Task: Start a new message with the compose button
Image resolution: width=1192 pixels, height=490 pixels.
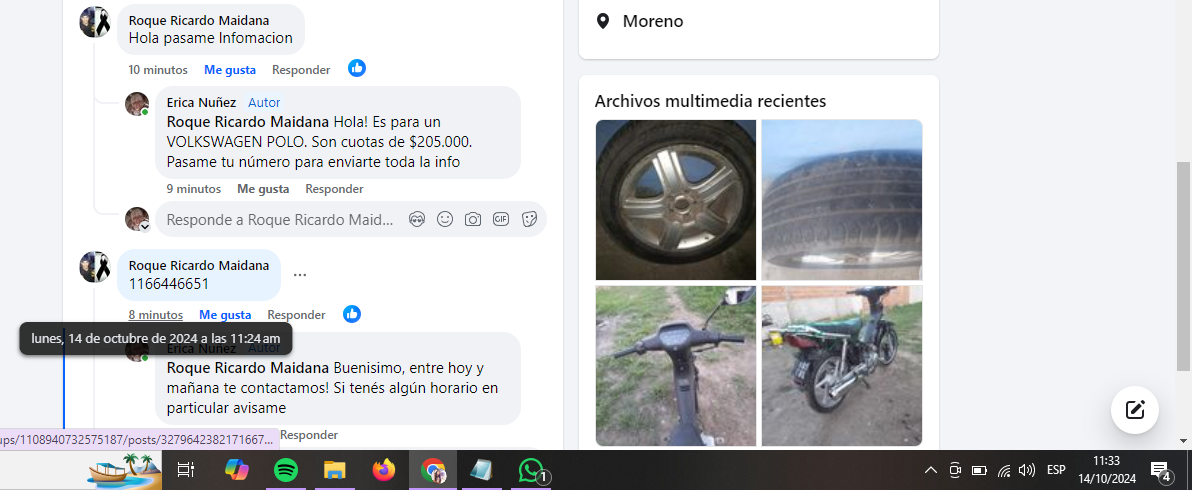Action: click(x=1135, y=409)
